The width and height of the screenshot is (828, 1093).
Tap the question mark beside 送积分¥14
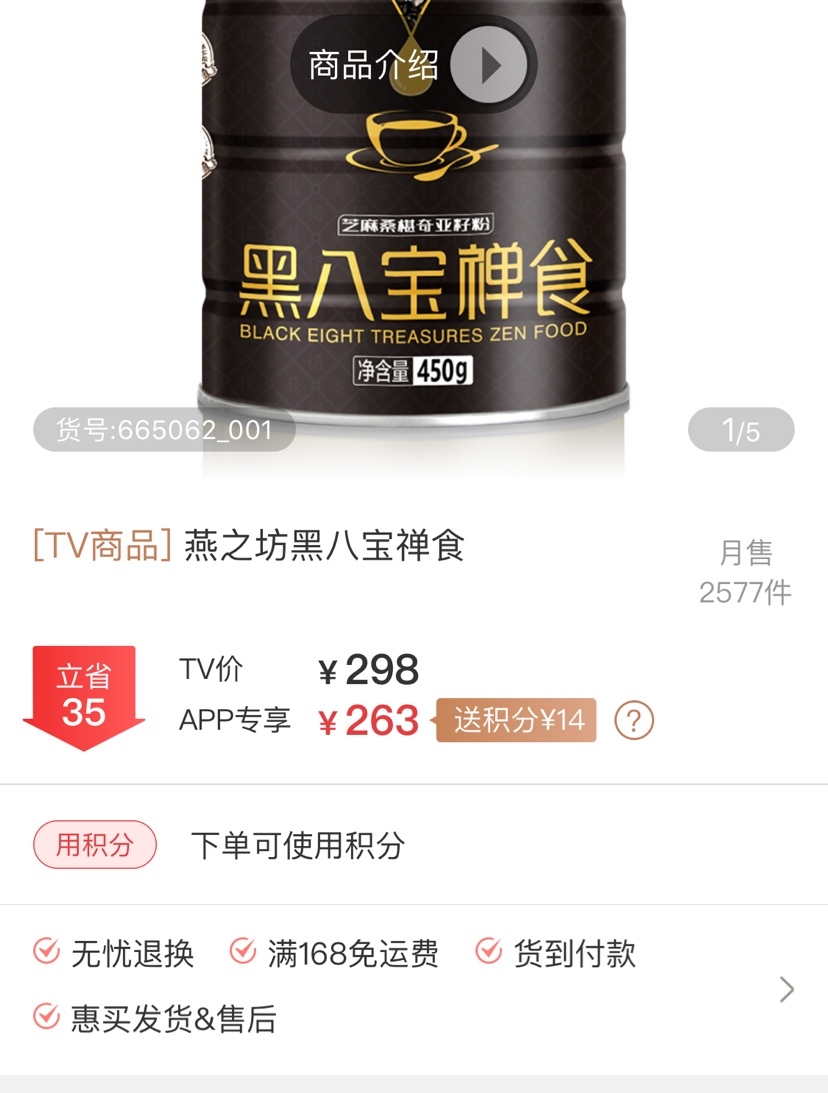(x=634, y=720)
